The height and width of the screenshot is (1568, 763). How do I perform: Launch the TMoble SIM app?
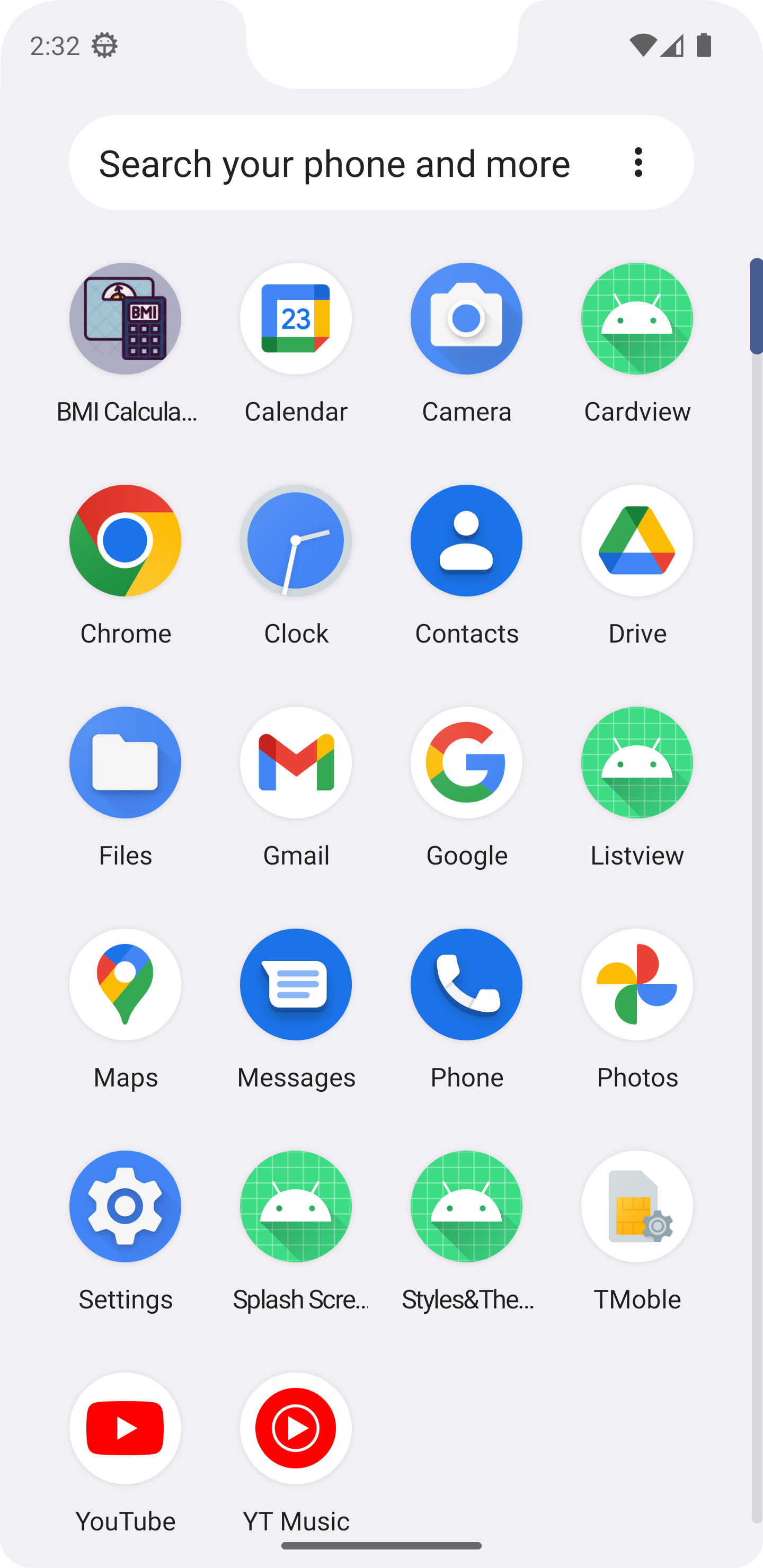click(x=637, y=1206)
